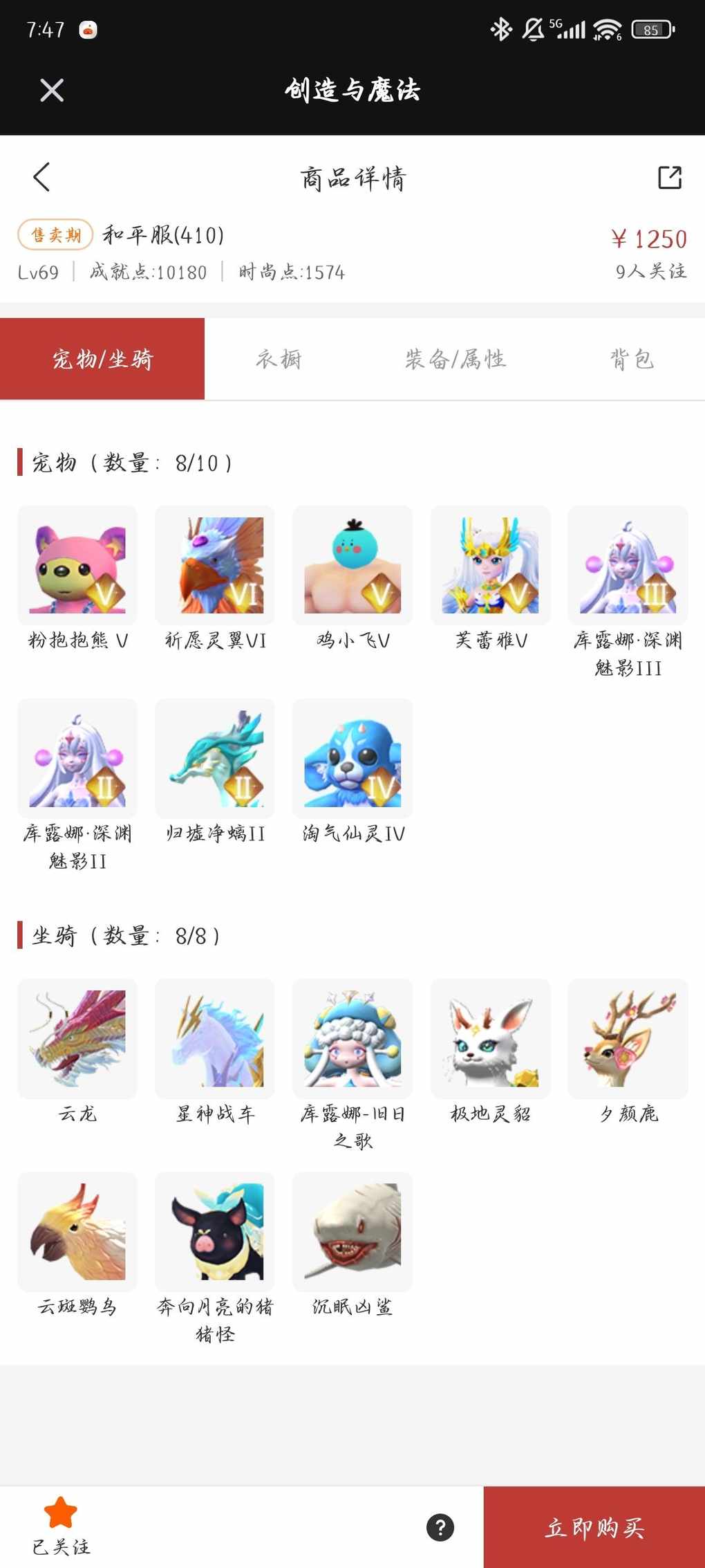Open pet 芙蕾雅V
The height and width of the screenshot is (1568, 705).
(x=490, y=566)
